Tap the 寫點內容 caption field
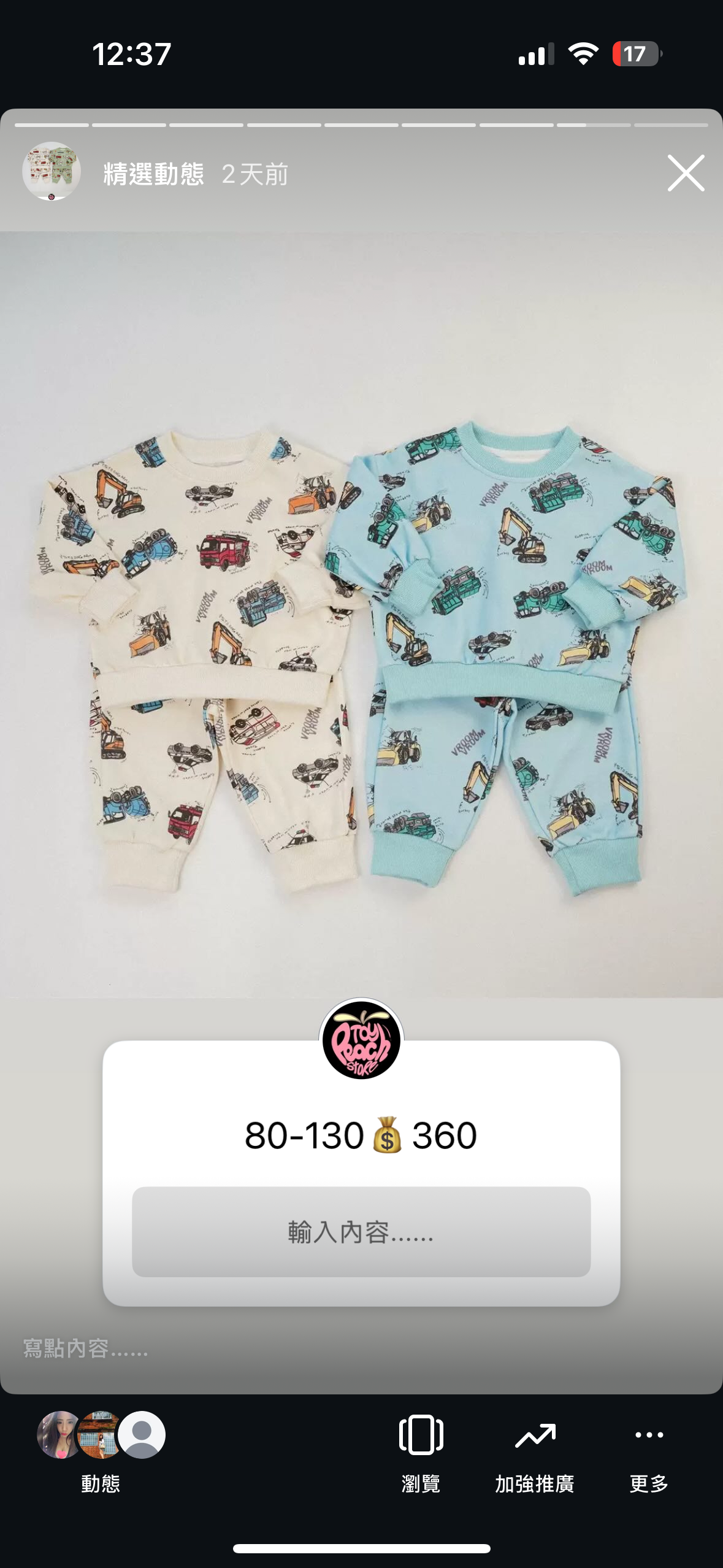This screenshot has height=1568, width=723. [86, 1348]
